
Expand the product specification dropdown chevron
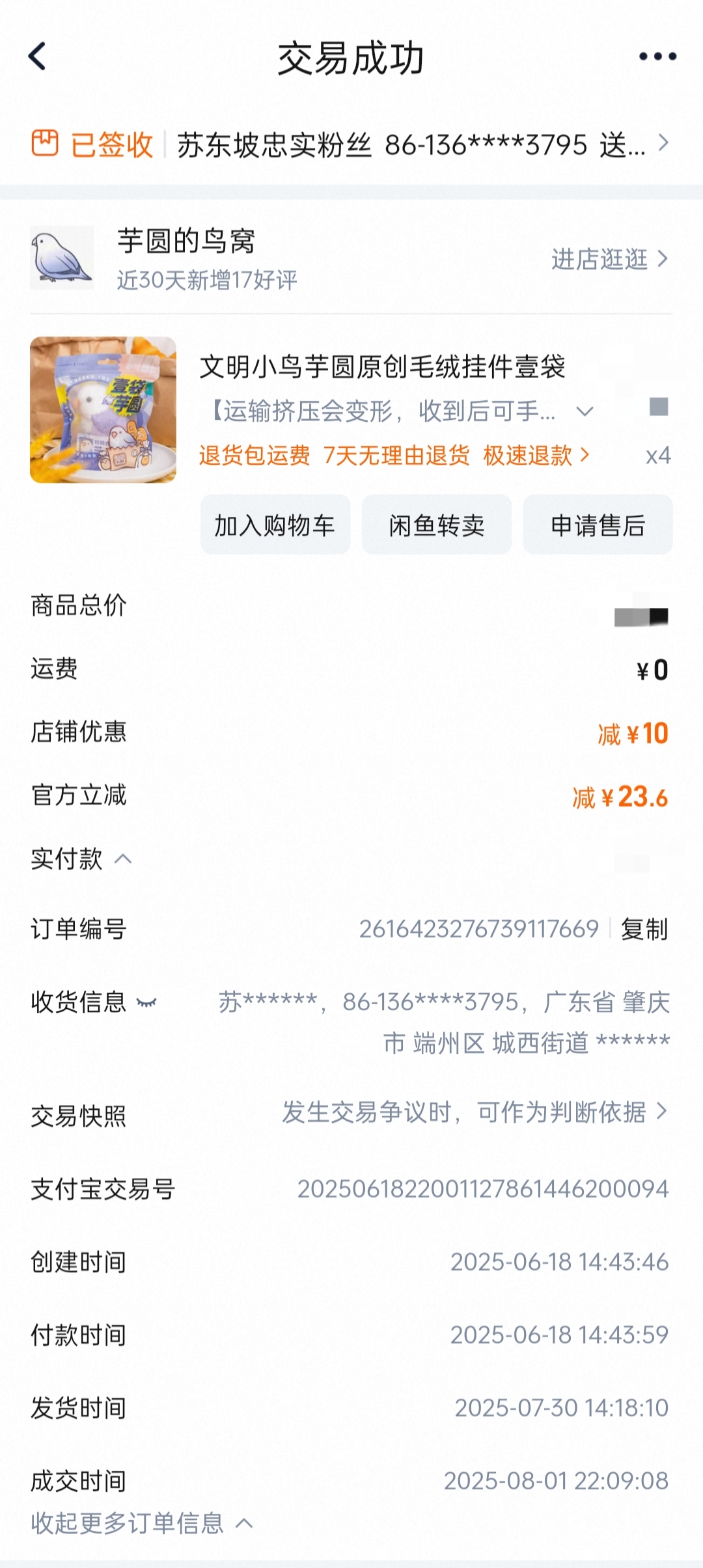click(x=585, y=411)
